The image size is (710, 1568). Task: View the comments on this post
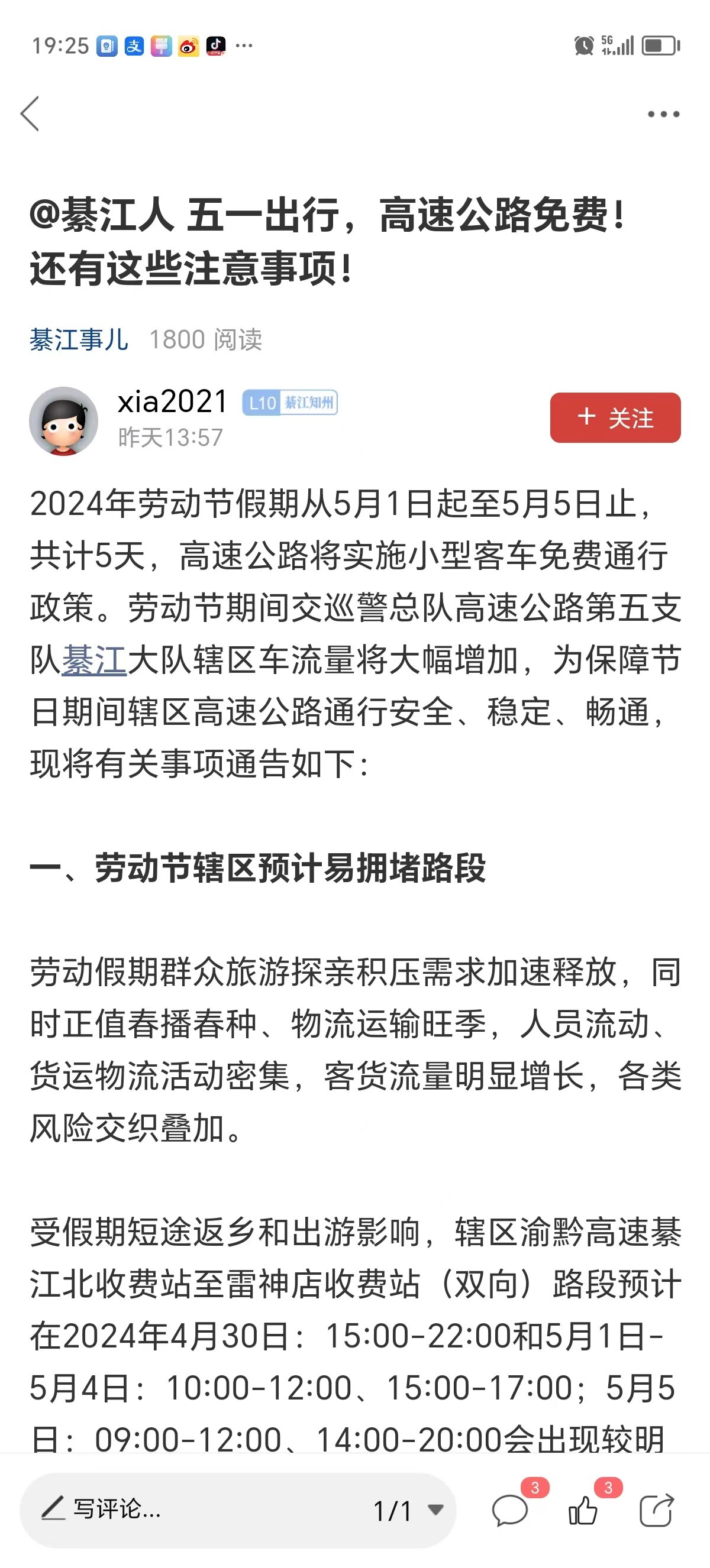[510, 1510]
